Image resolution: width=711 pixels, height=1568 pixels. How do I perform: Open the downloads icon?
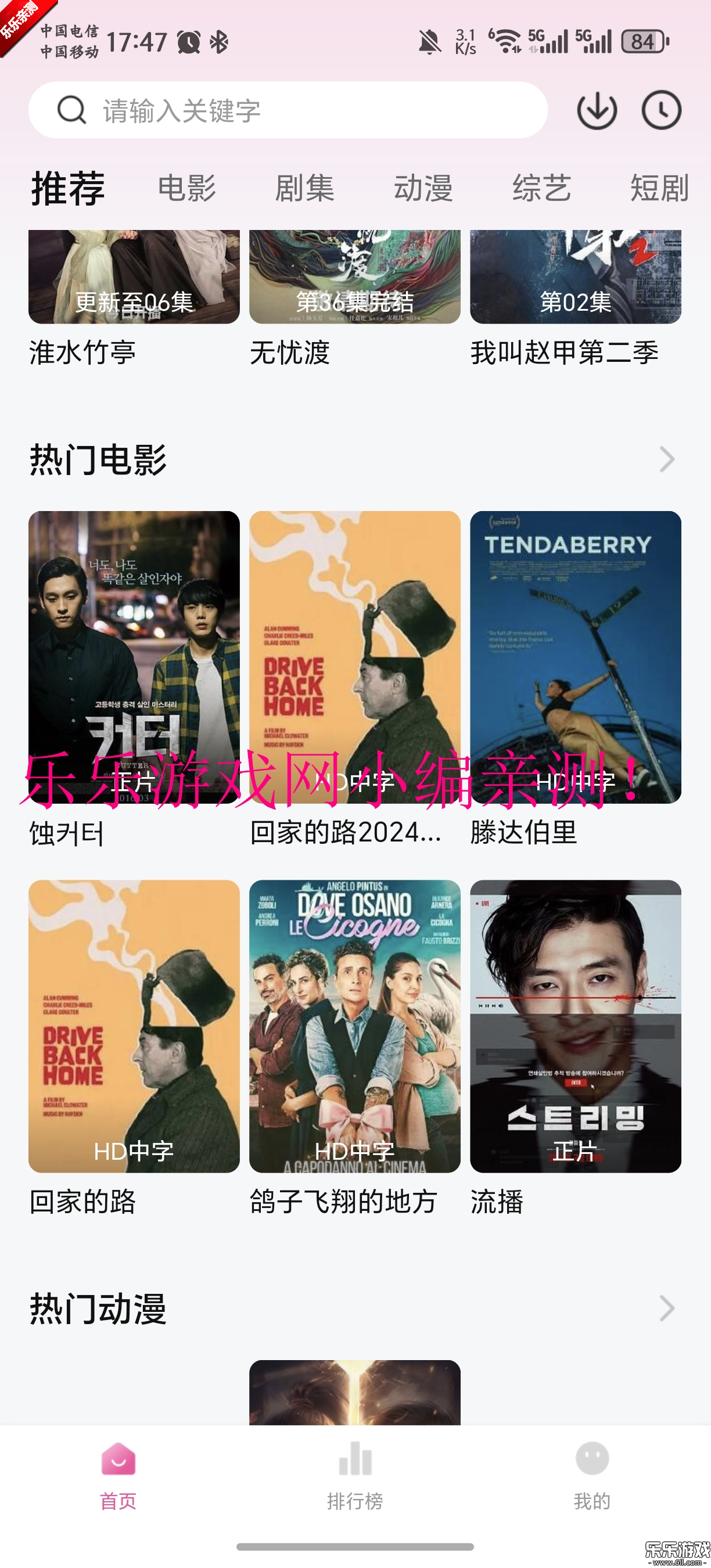click(597, 110)
